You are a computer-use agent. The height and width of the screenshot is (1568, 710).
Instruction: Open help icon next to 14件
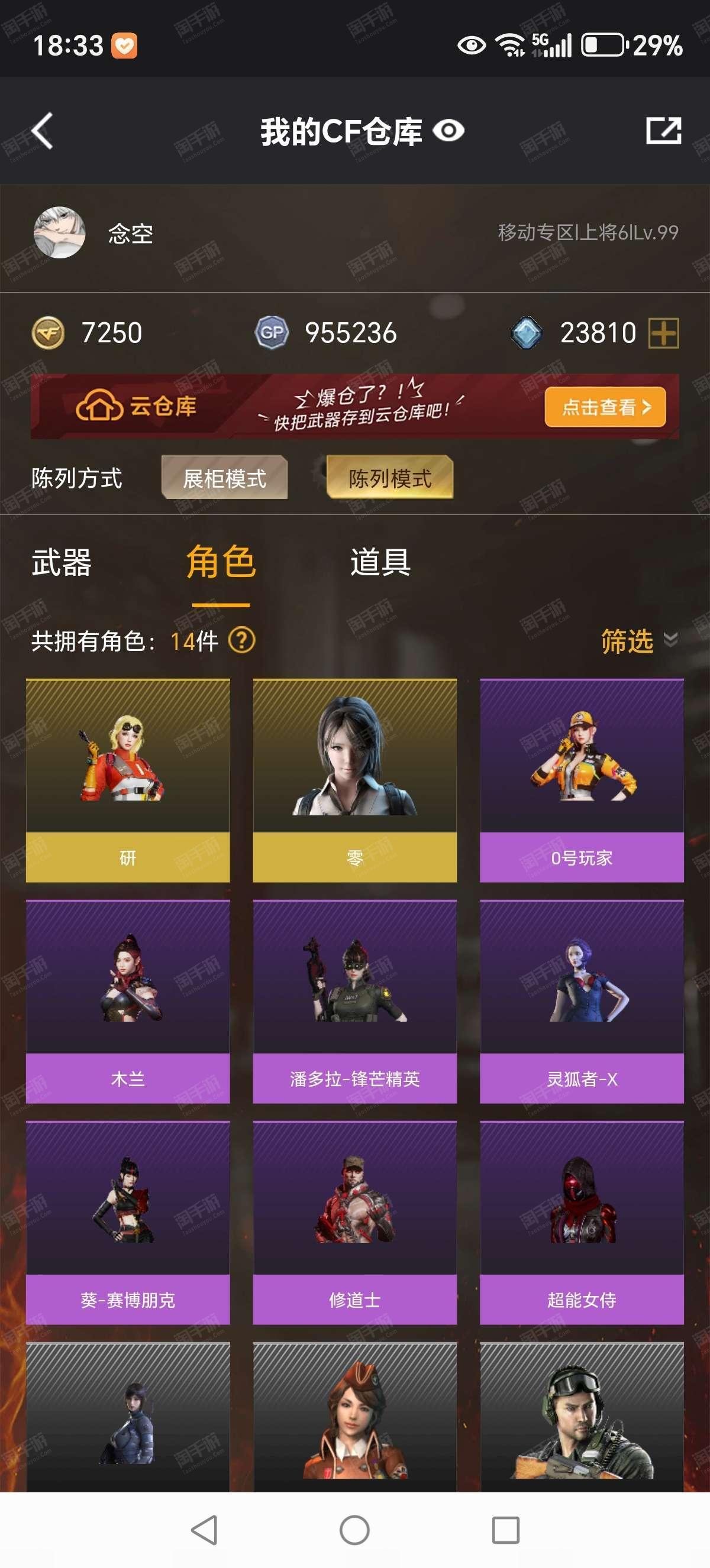point(242,640)
